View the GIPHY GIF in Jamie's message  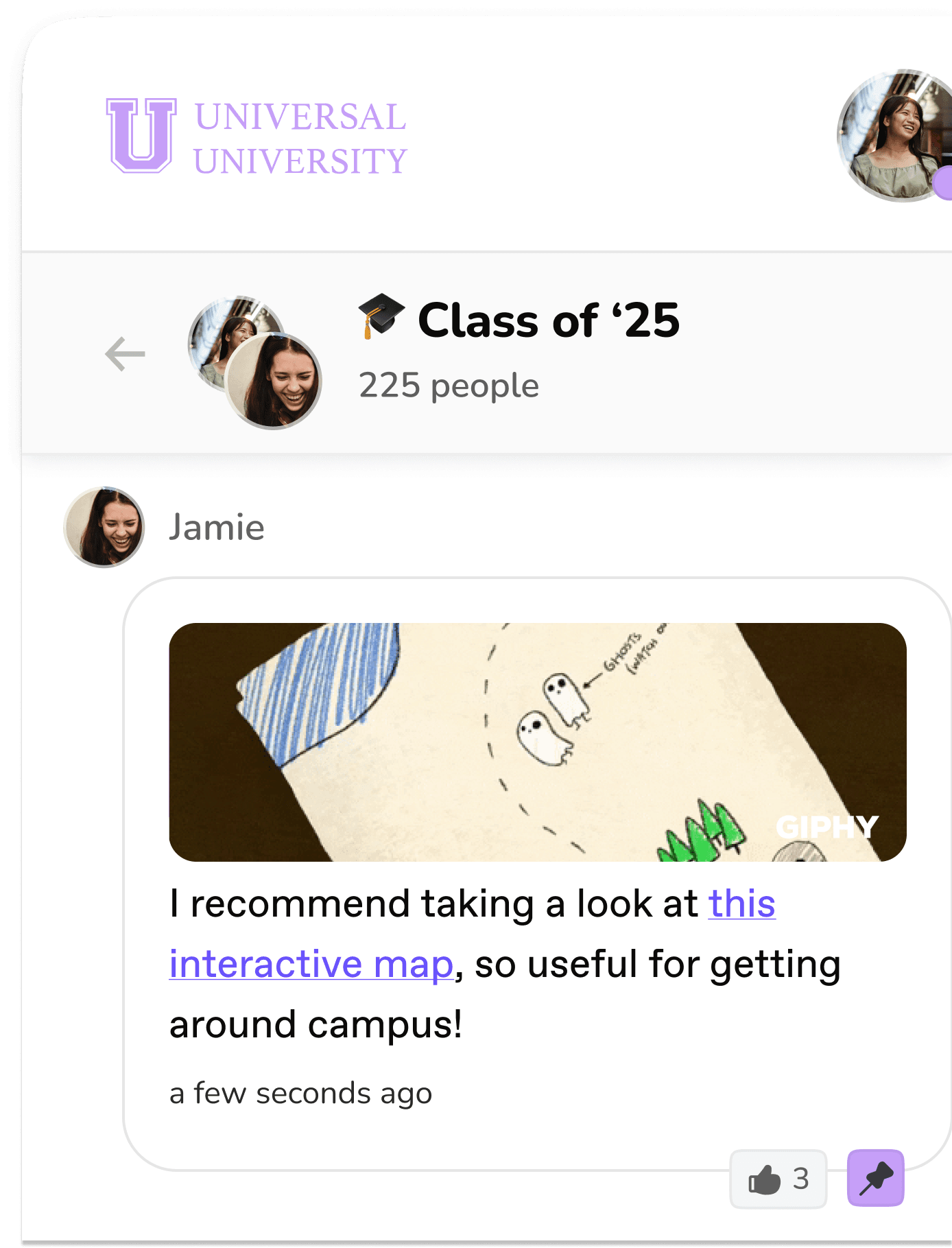point(537,742)
